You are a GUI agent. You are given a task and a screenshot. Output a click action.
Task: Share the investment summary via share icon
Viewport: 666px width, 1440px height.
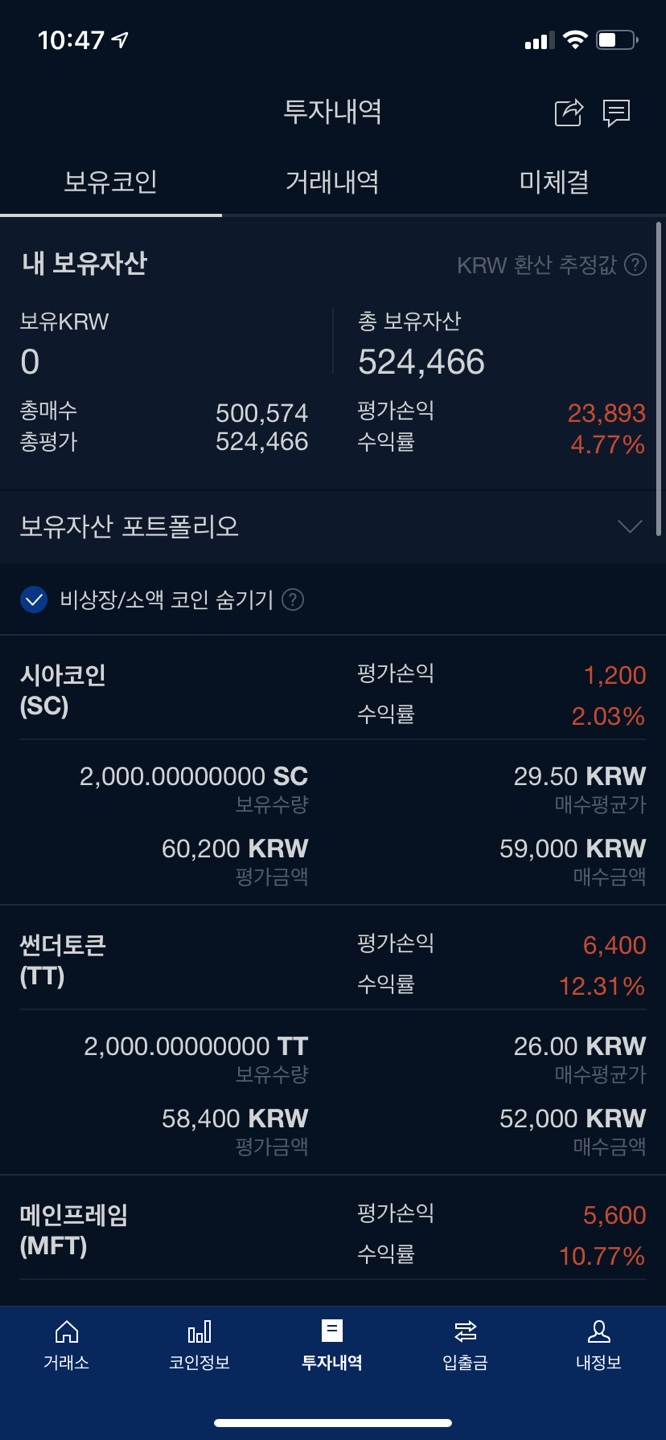coord(568,112)
